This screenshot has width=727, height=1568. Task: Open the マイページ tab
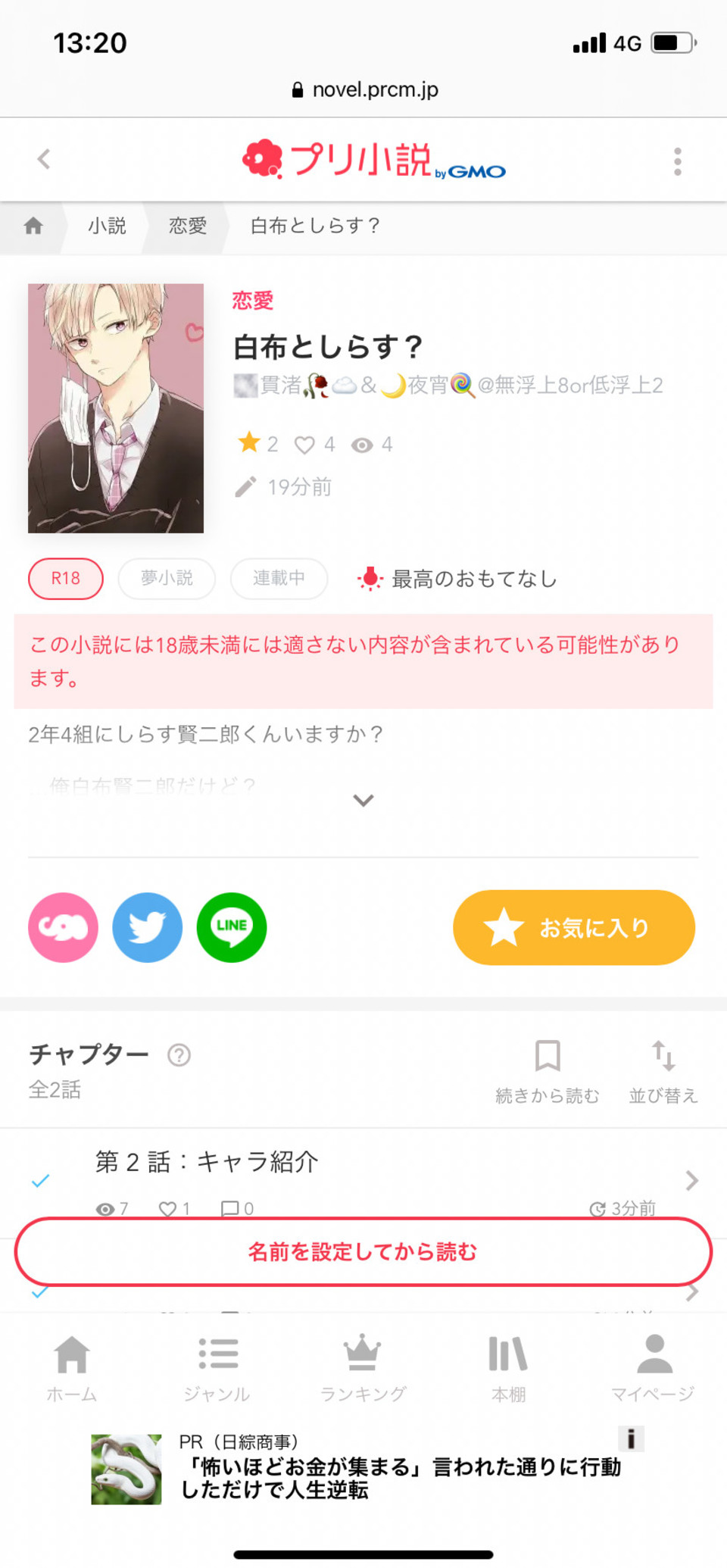(654, 1368)
